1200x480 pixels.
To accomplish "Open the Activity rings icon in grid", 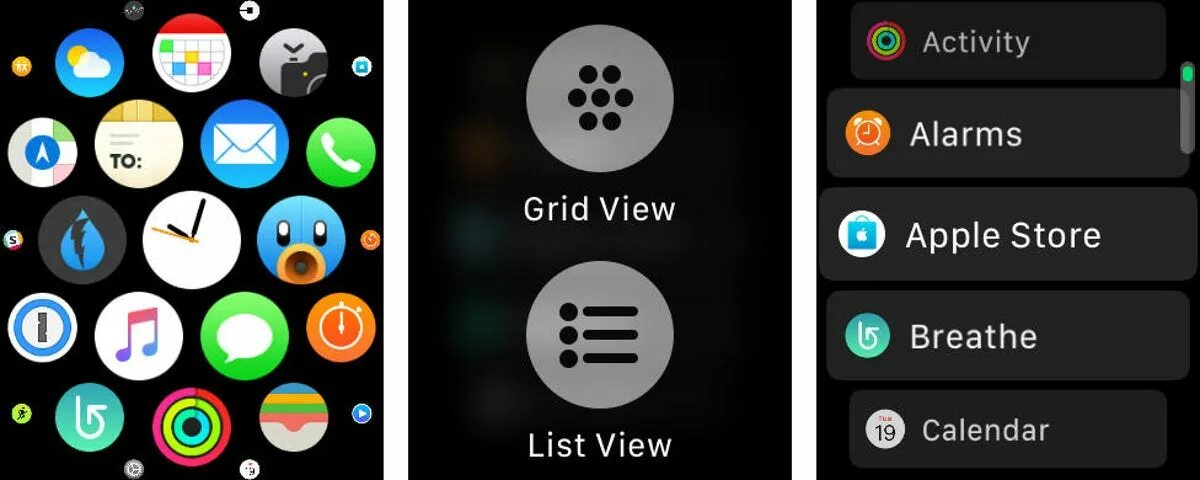I will click(191, 427).
